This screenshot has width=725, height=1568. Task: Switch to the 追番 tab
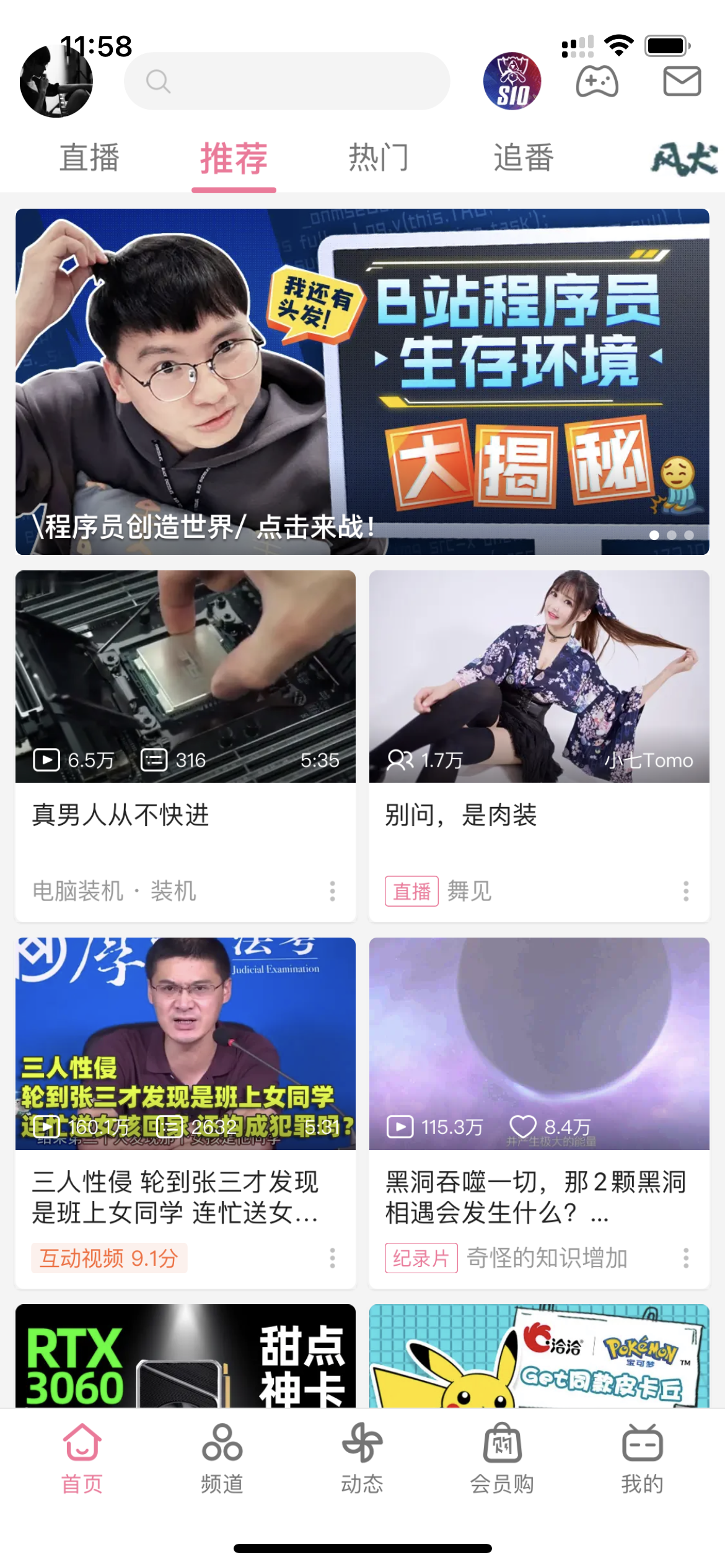[x=524, y=158]
